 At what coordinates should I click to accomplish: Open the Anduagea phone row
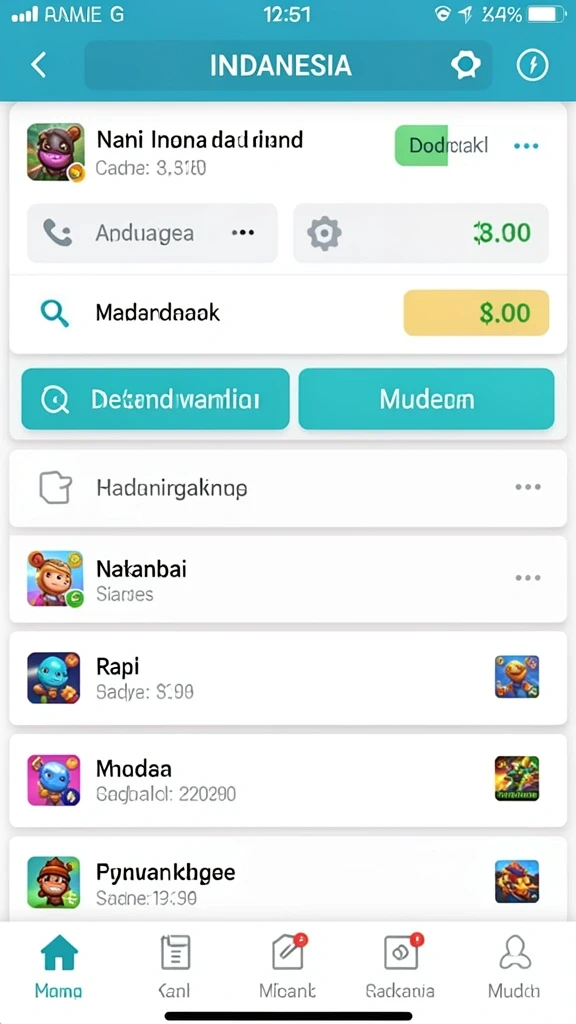(152, 233)
